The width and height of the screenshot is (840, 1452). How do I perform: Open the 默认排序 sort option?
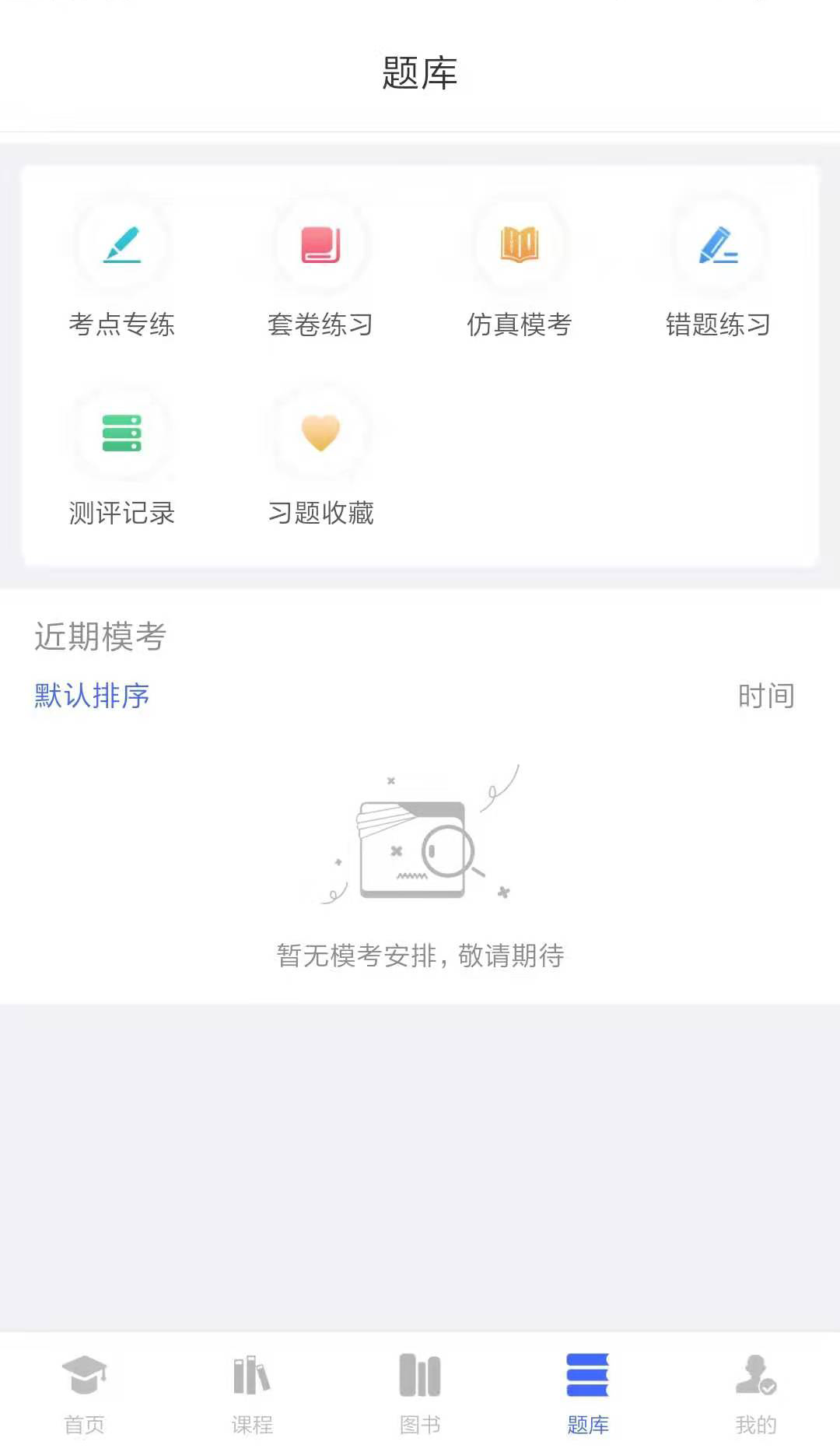tap(92, 696)
